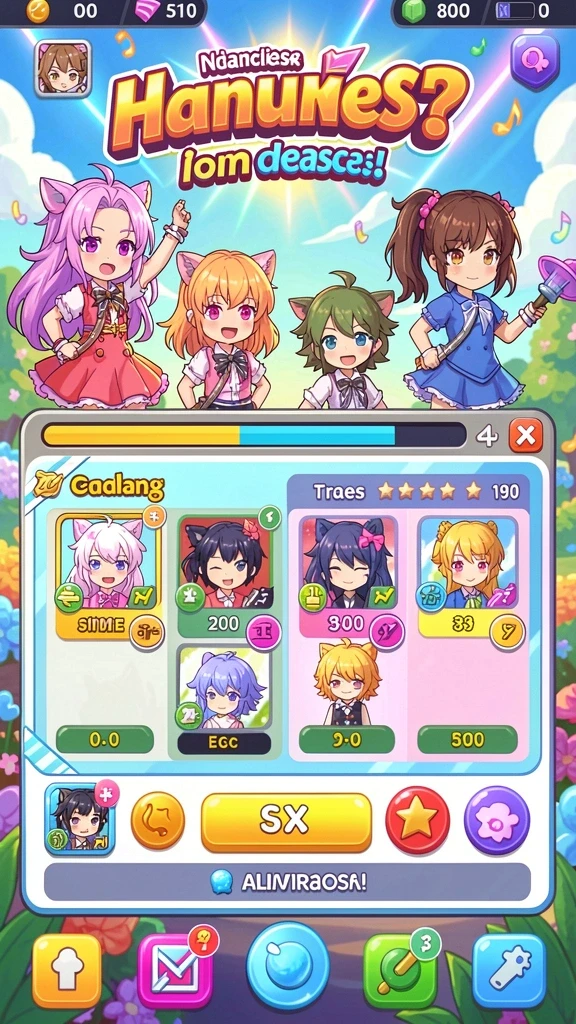Tap the red star button
The height and width of the screenshot is (1024, 576).
tap(417, 821)
